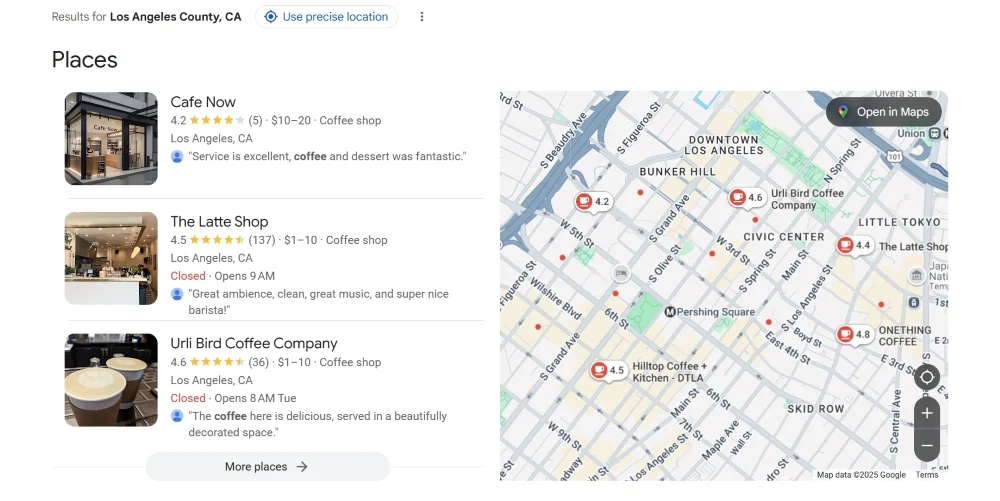The height and width of the screenshot is (501, 1000).
Task: View The Latte Shop details
Action: click(219, 222)
